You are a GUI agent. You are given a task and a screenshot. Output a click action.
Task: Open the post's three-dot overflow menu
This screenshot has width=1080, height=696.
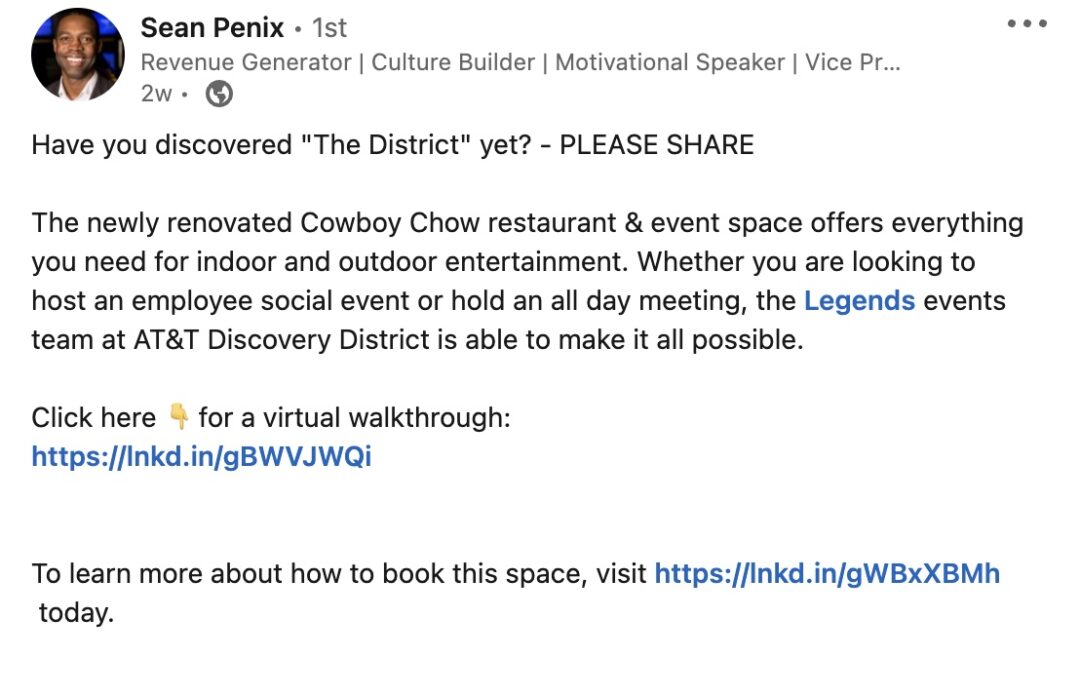(x=1027, y=25)
